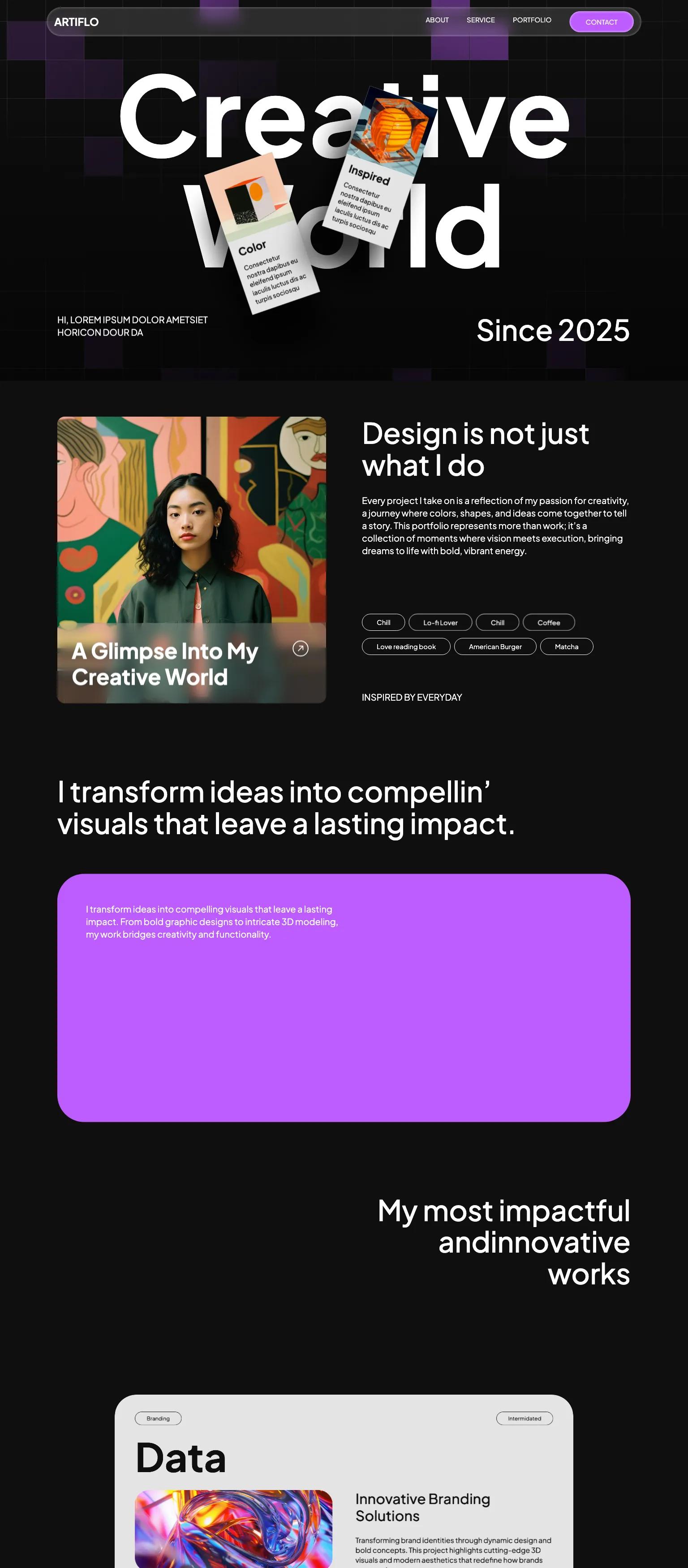Select the American Burger tag
Screen dimensions: 688x1568
click(x=495, y=646)
